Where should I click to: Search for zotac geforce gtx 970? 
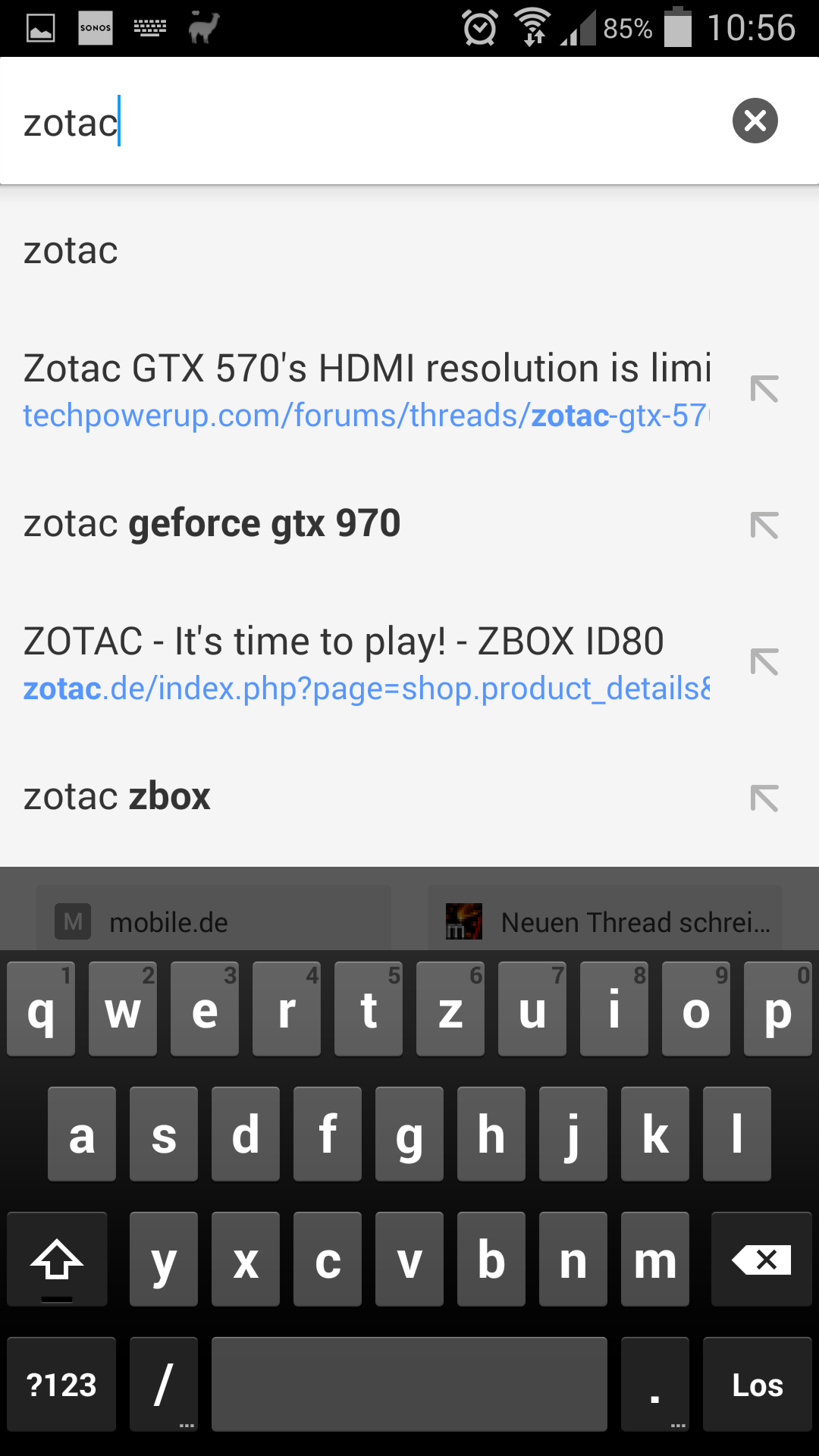pos(364,524)
